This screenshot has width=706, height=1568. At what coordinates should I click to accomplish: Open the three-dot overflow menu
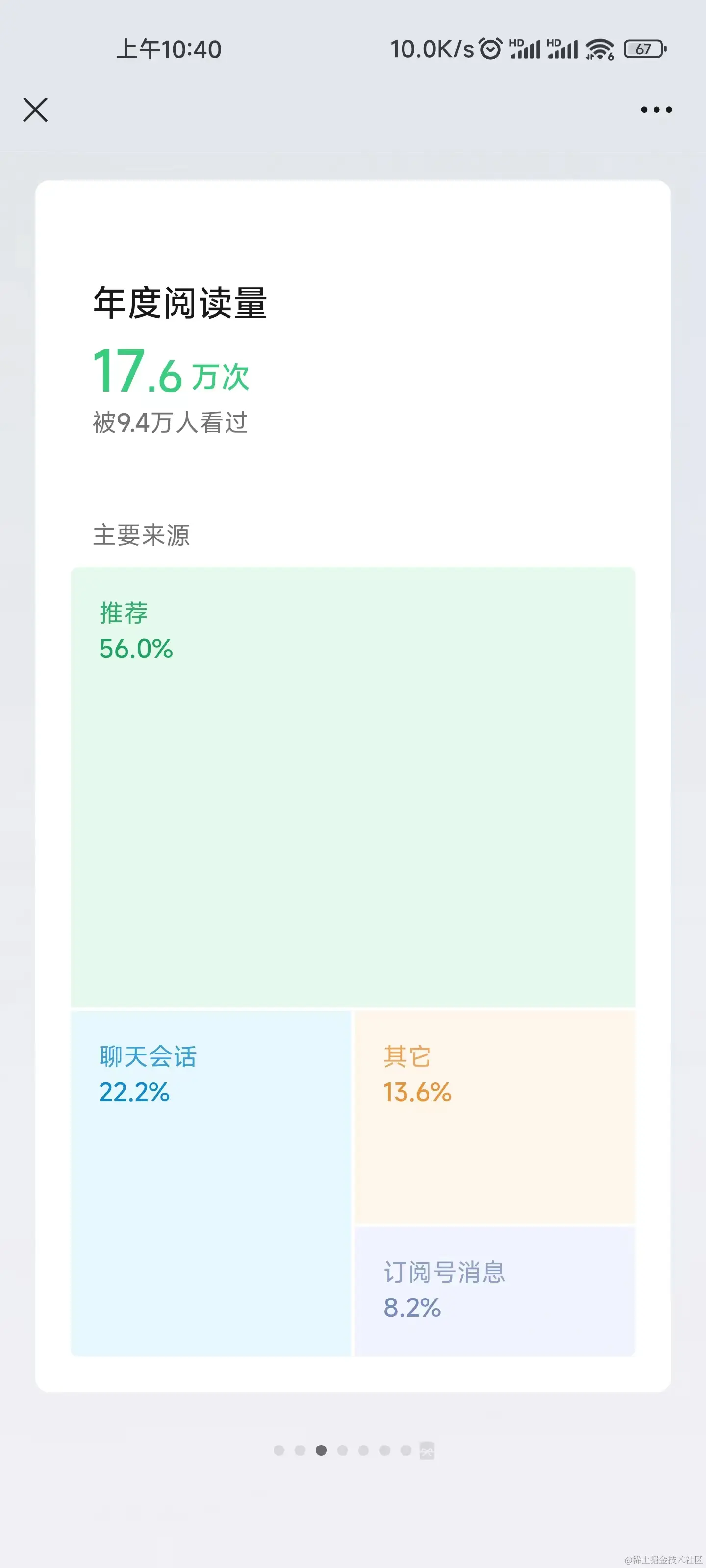(x=656, y=110)
